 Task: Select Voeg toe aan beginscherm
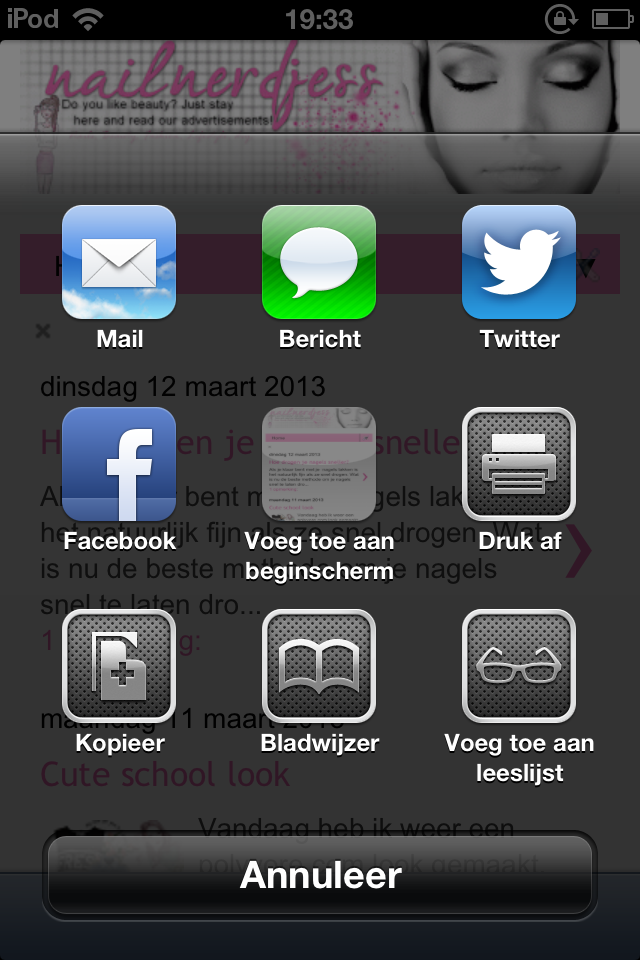pos(319,464)
